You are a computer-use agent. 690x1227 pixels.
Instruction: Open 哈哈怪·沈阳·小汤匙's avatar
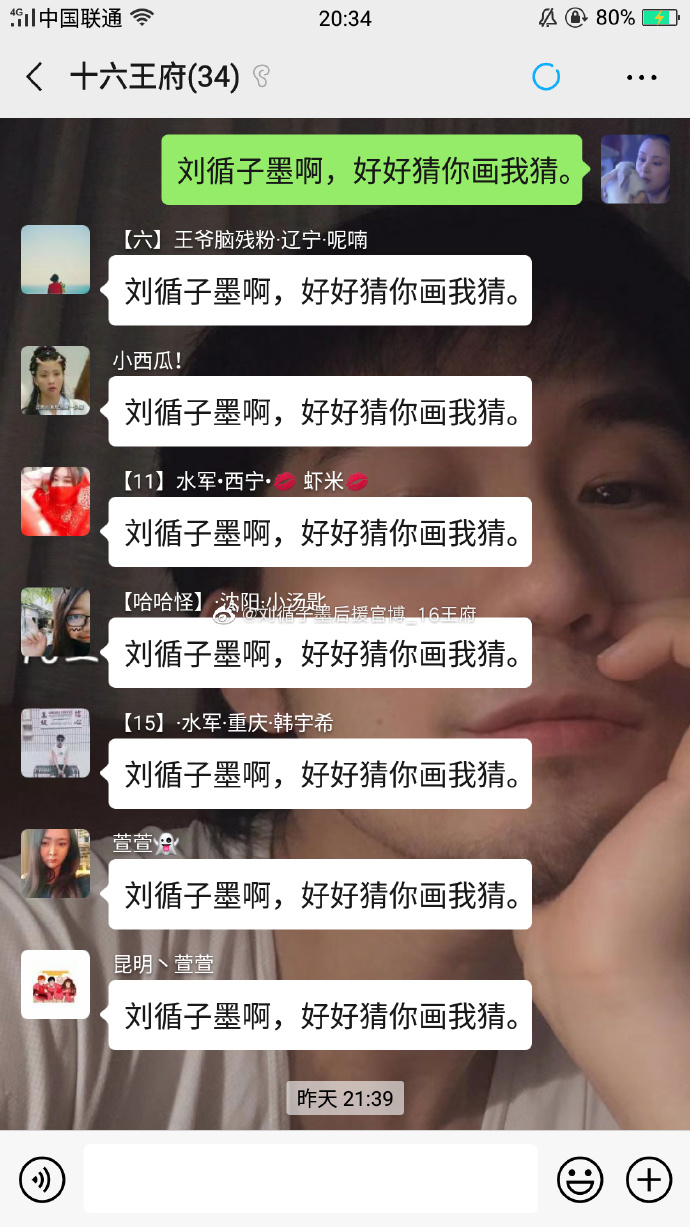[x=56, y=622]
